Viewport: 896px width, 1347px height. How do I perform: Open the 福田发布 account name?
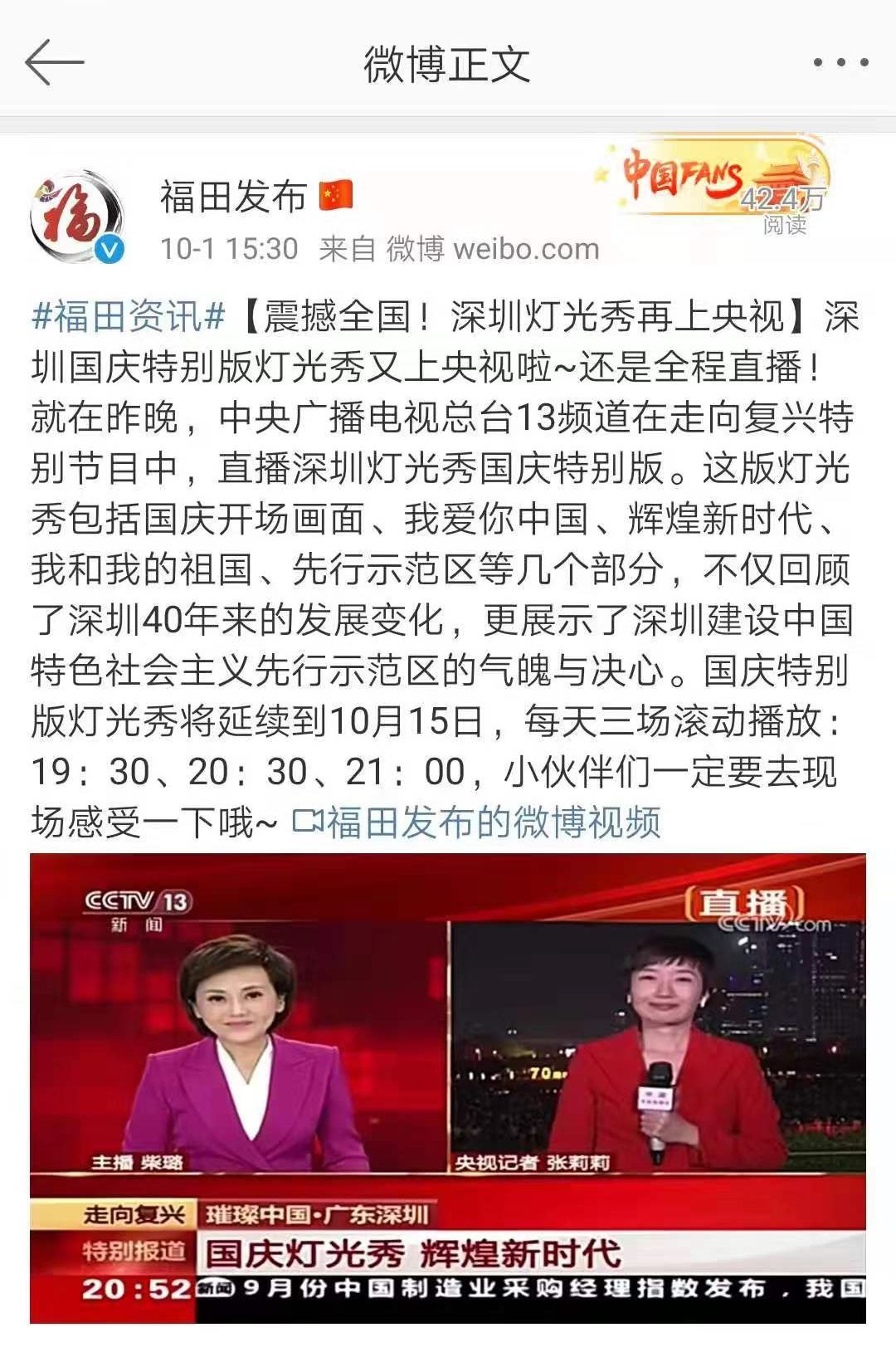click(x=233, y=197)
